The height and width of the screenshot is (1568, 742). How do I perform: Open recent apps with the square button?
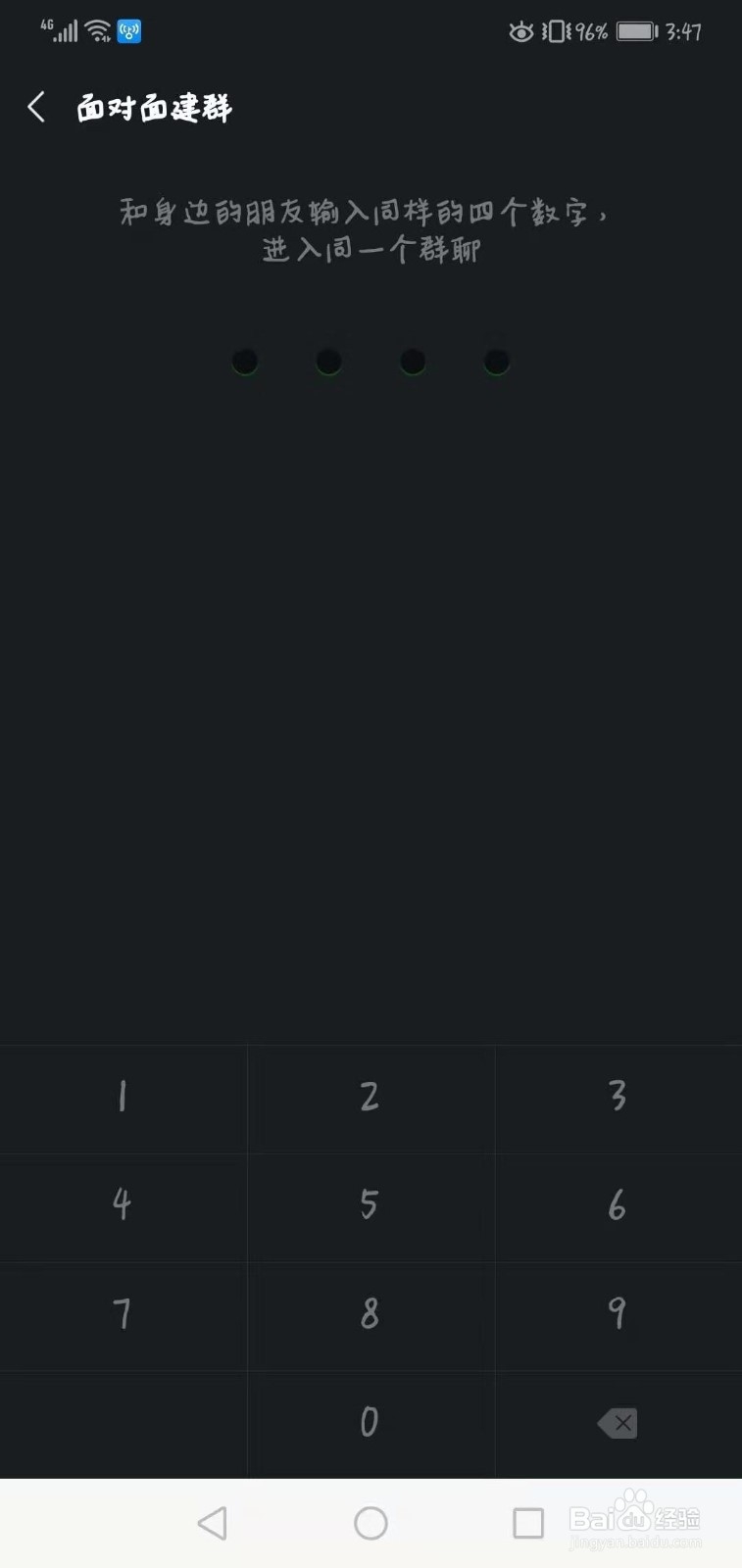point(527,1524)
